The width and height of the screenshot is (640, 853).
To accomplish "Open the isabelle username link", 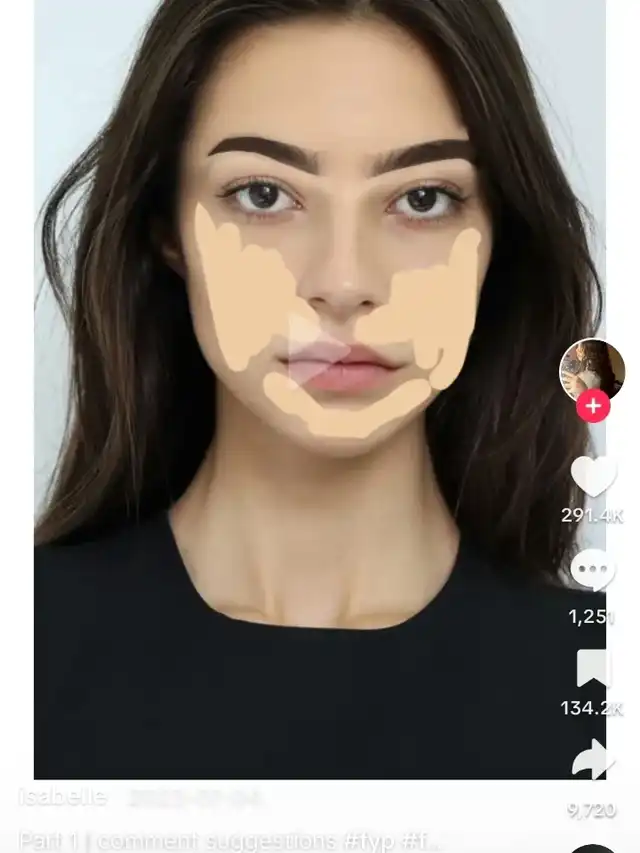I will (62, 797).
